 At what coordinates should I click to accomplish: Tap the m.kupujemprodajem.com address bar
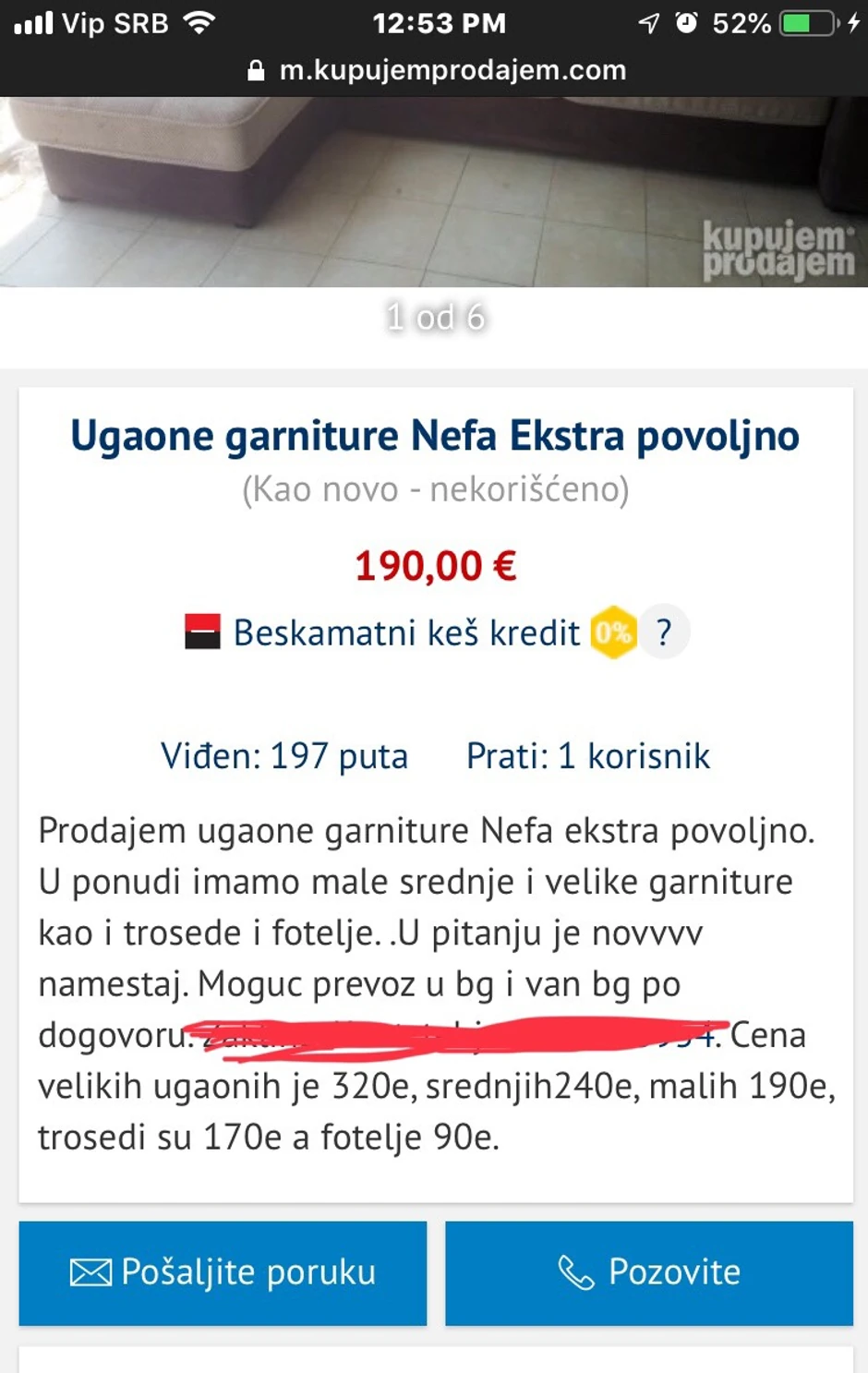[438, 70]
